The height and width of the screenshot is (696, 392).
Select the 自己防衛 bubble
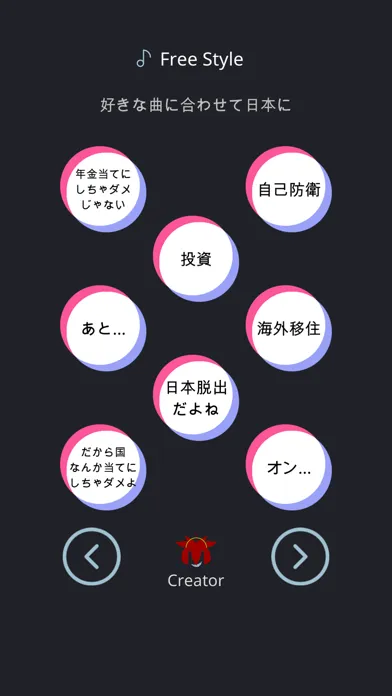tap(289, 189)
